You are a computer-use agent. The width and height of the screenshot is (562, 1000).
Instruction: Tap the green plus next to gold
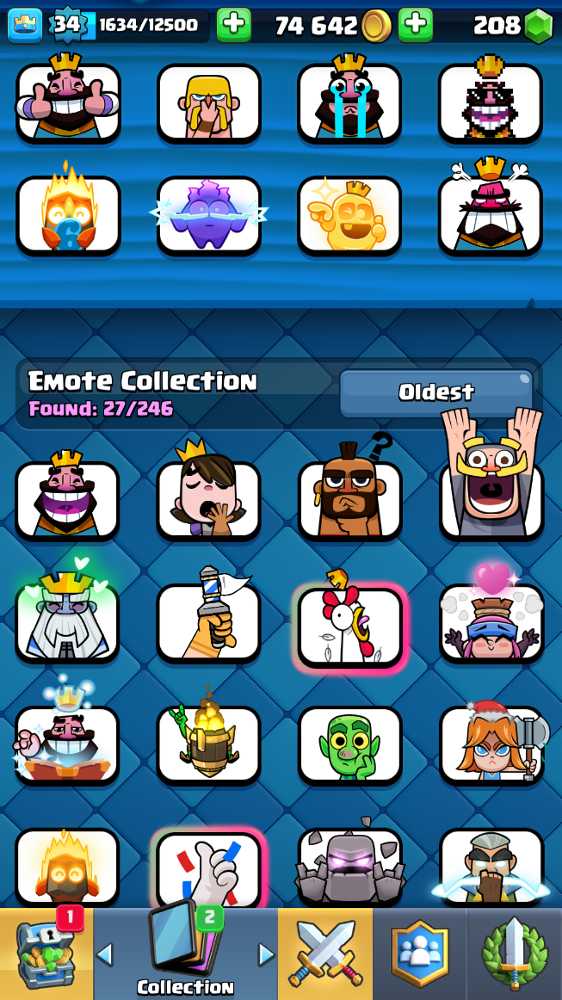[415, 25]
